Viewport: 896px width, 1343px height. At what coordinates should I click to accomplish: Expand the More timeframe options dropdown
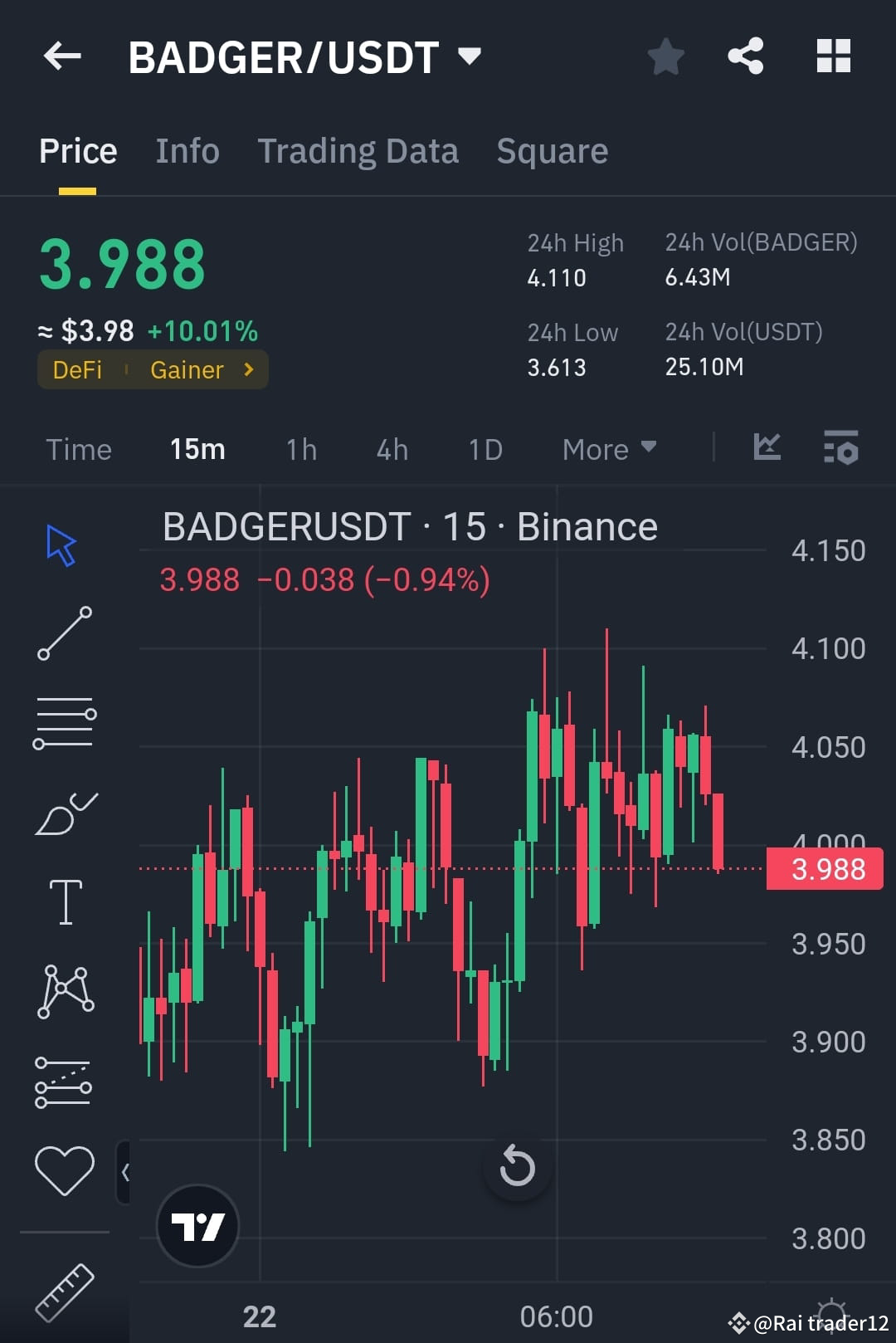(608, 449)
